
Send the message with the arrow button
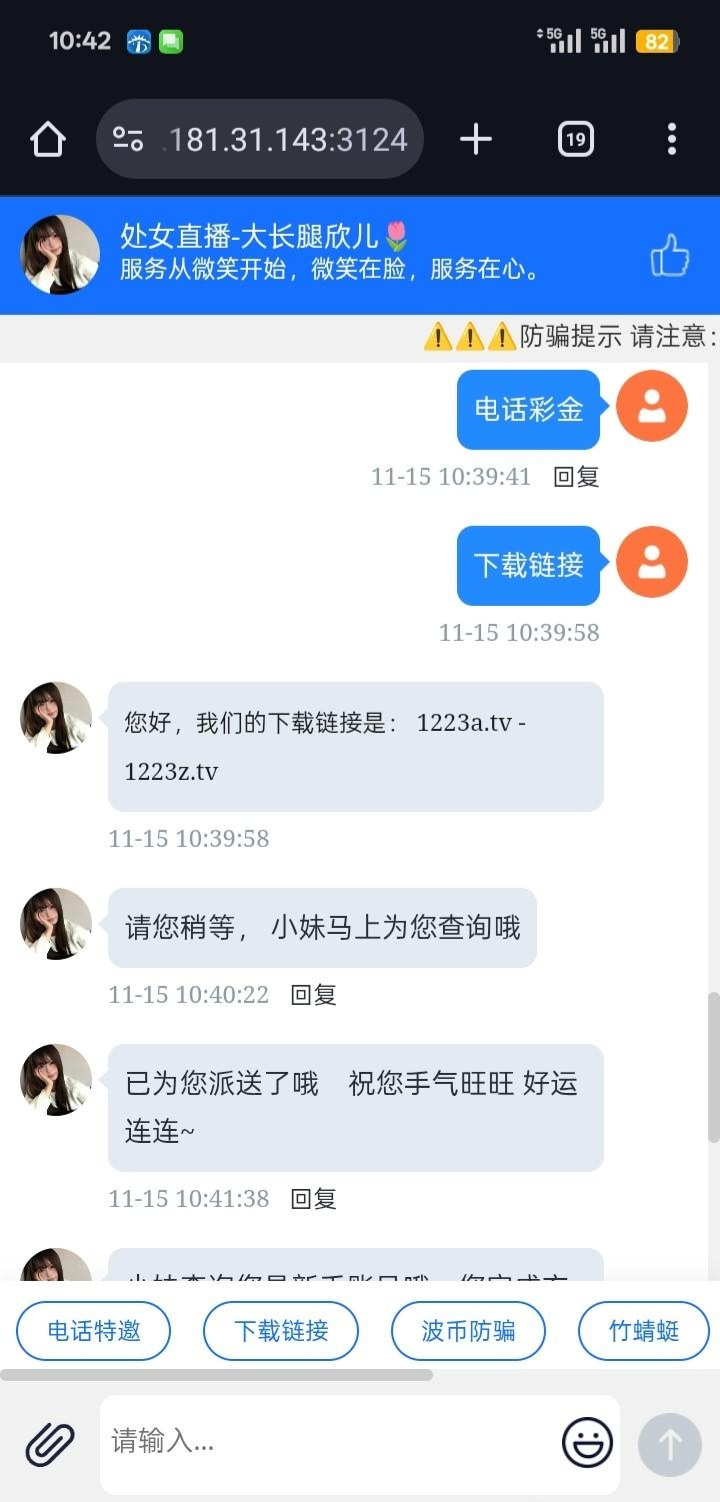(x=669, y=1444)
